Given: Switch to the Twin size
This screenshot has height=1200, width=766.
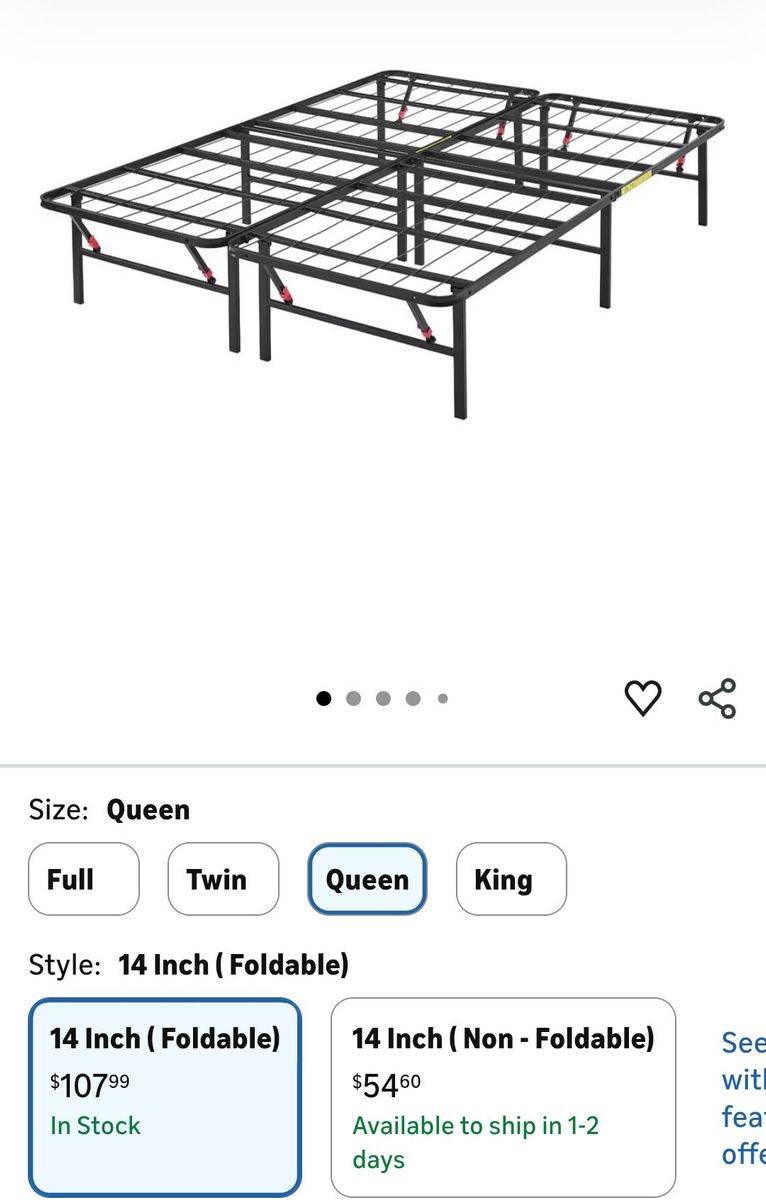Looking at the screenshot, I should 223,879.
